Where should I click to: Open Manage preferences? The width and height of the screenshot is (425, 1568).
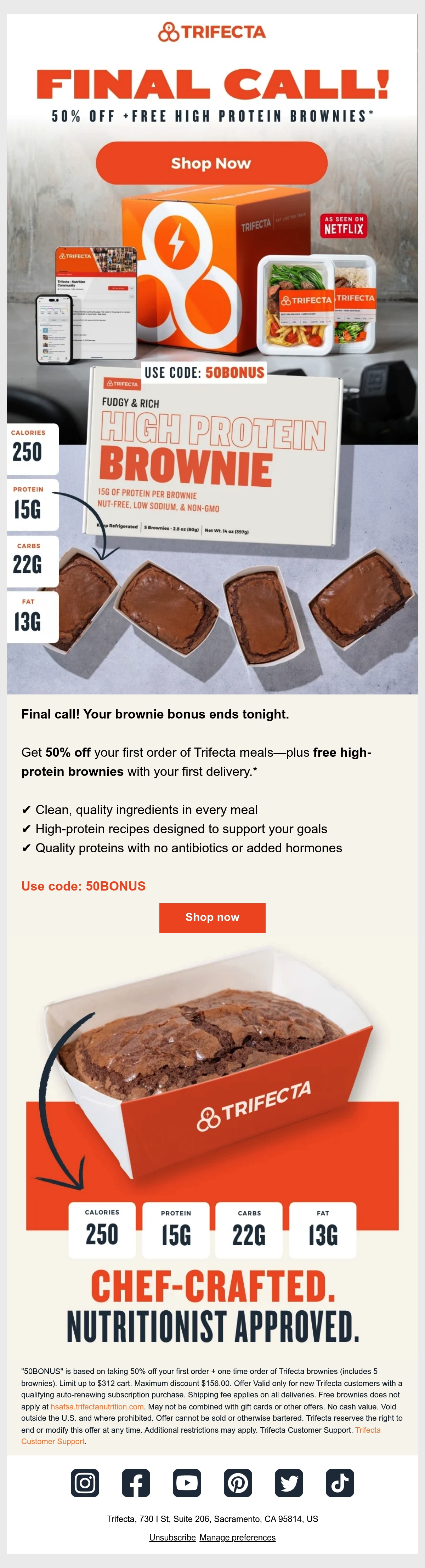tap(237, 1538)
